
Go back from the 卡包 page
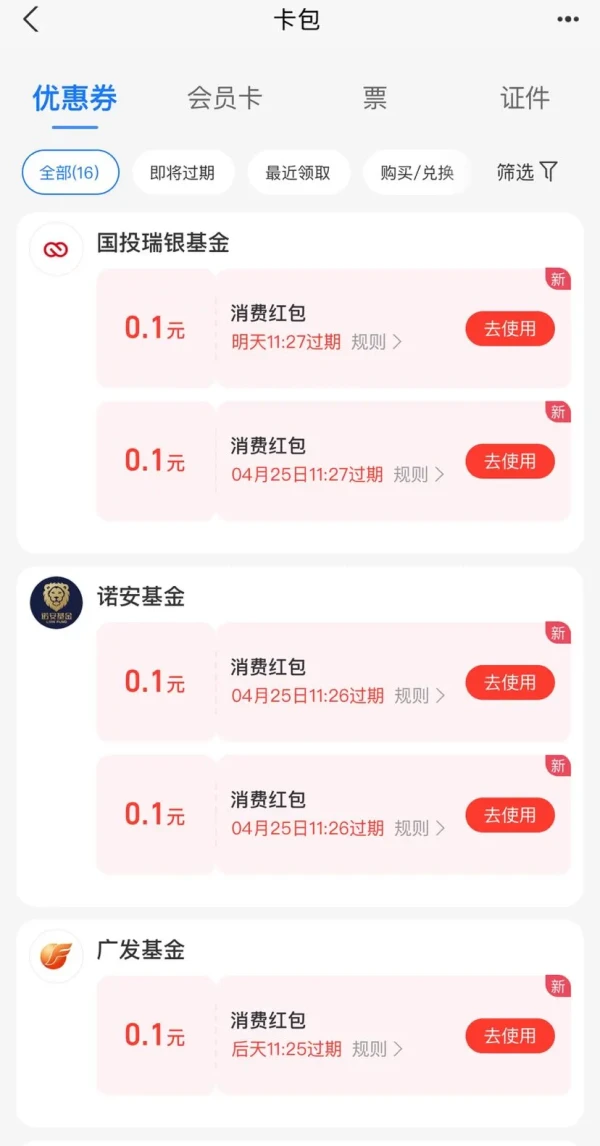[x=31, y=20]
